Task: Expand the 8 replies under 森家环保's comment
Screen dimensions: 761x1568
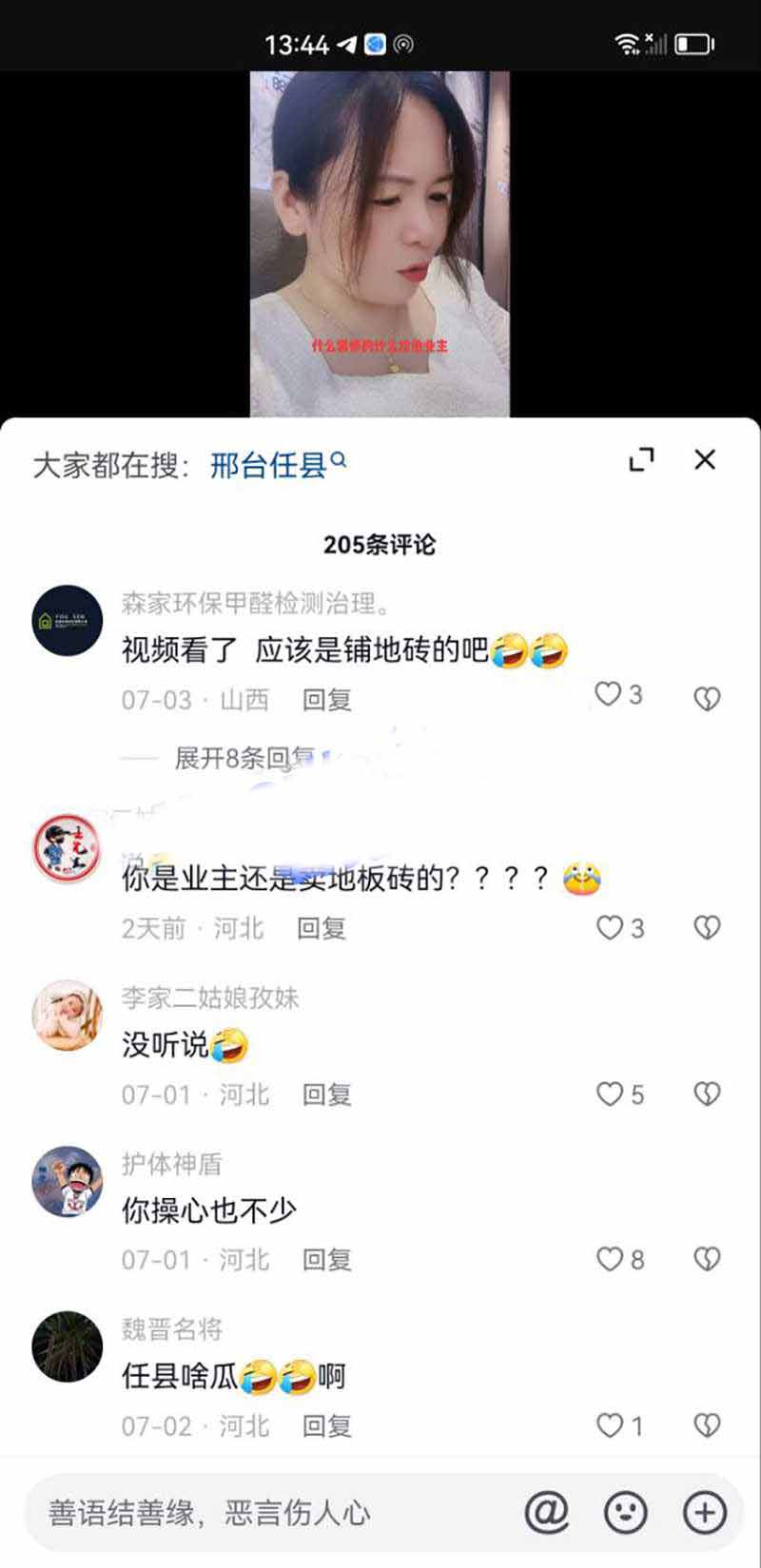Action: click(244, 758)
